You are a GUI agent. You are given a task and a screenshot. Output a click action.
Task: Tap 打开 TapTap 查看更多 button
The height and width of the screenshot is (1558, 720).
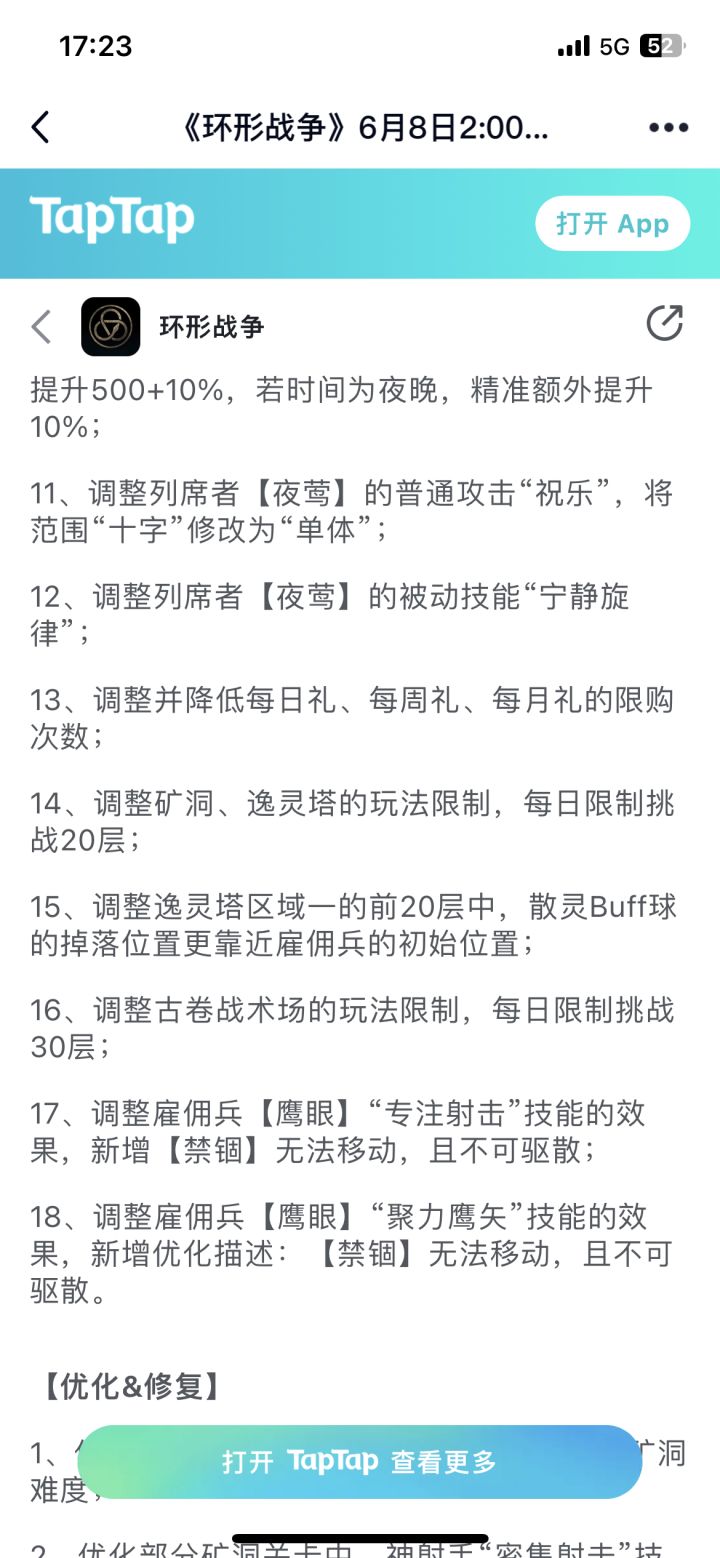360,1461
